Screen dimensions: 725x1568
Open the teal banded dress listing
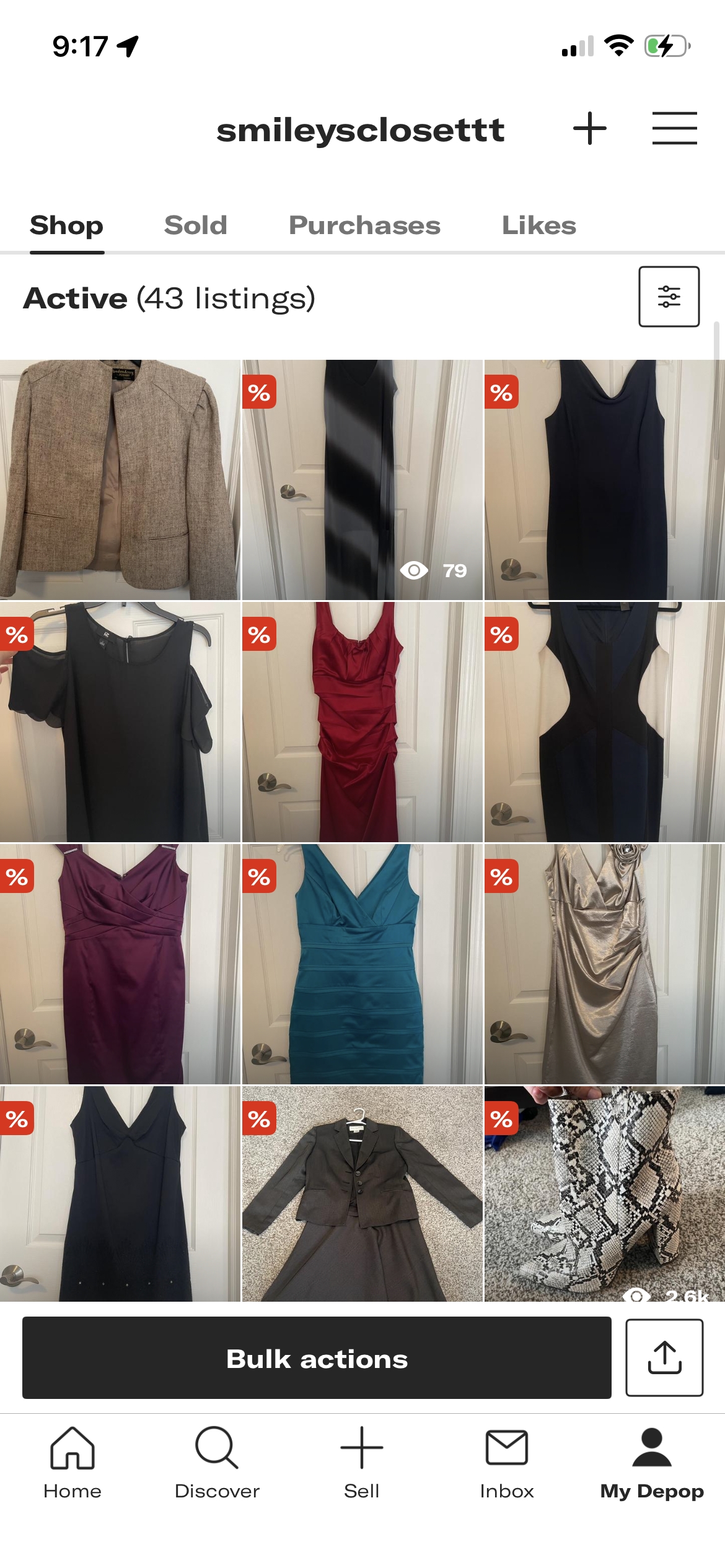click(x=362, y=964)
